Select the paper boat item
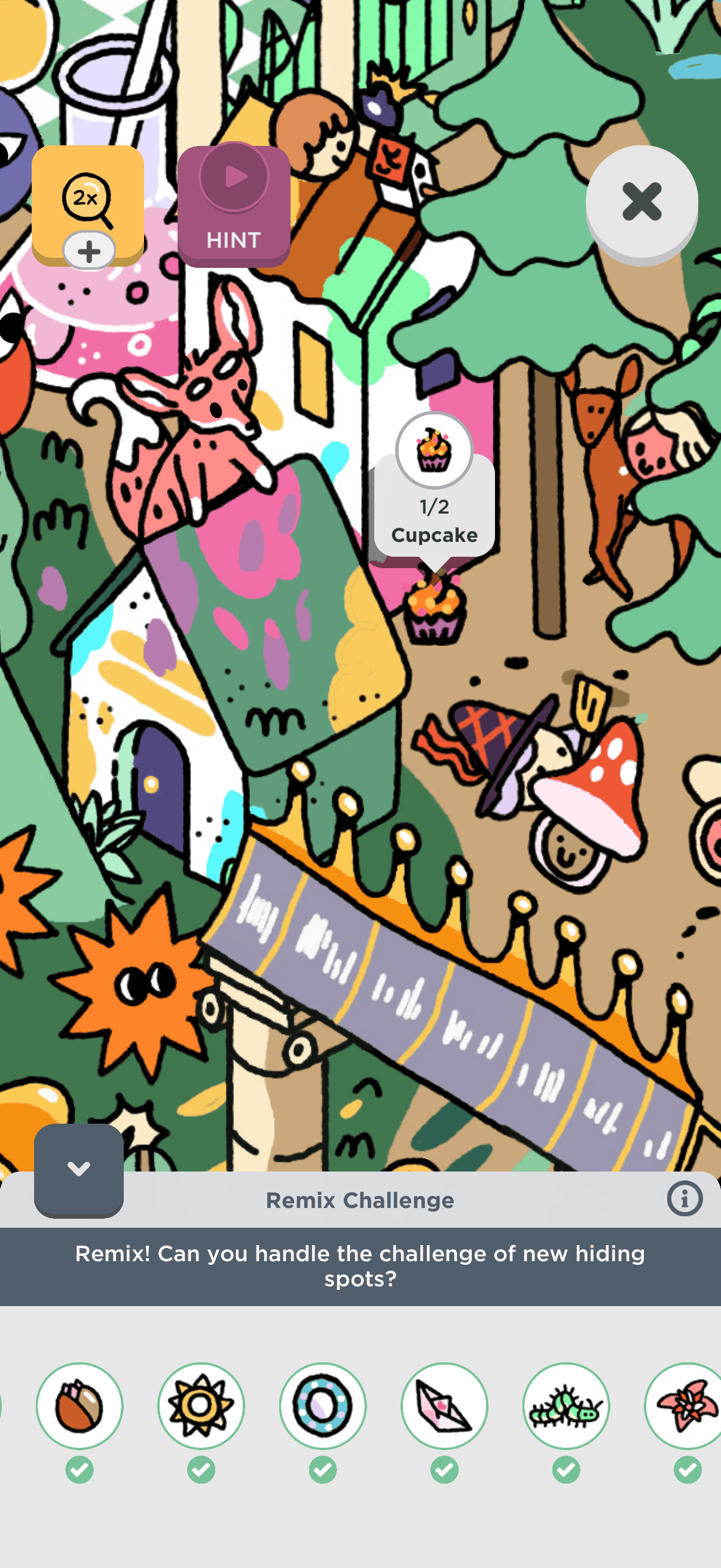 tap(445, 1405)
